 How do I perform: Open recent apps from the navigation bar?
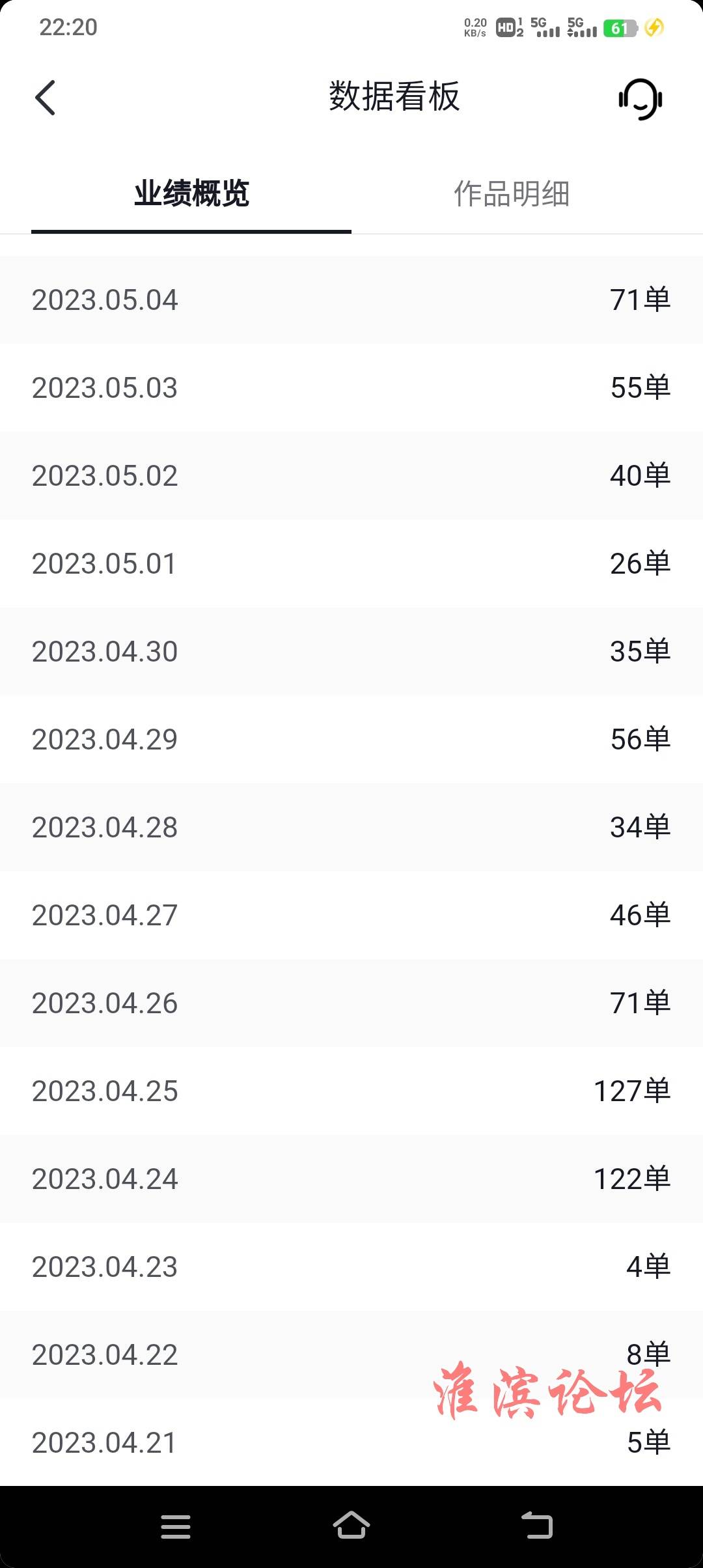click(x=176, y=1526)
